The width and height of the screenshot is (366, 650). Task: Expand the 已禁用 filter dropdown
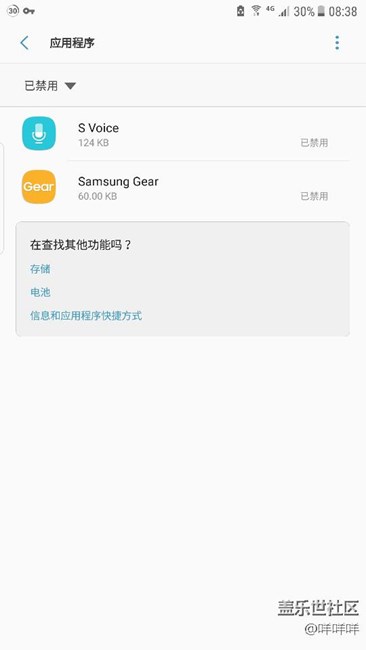50,86
